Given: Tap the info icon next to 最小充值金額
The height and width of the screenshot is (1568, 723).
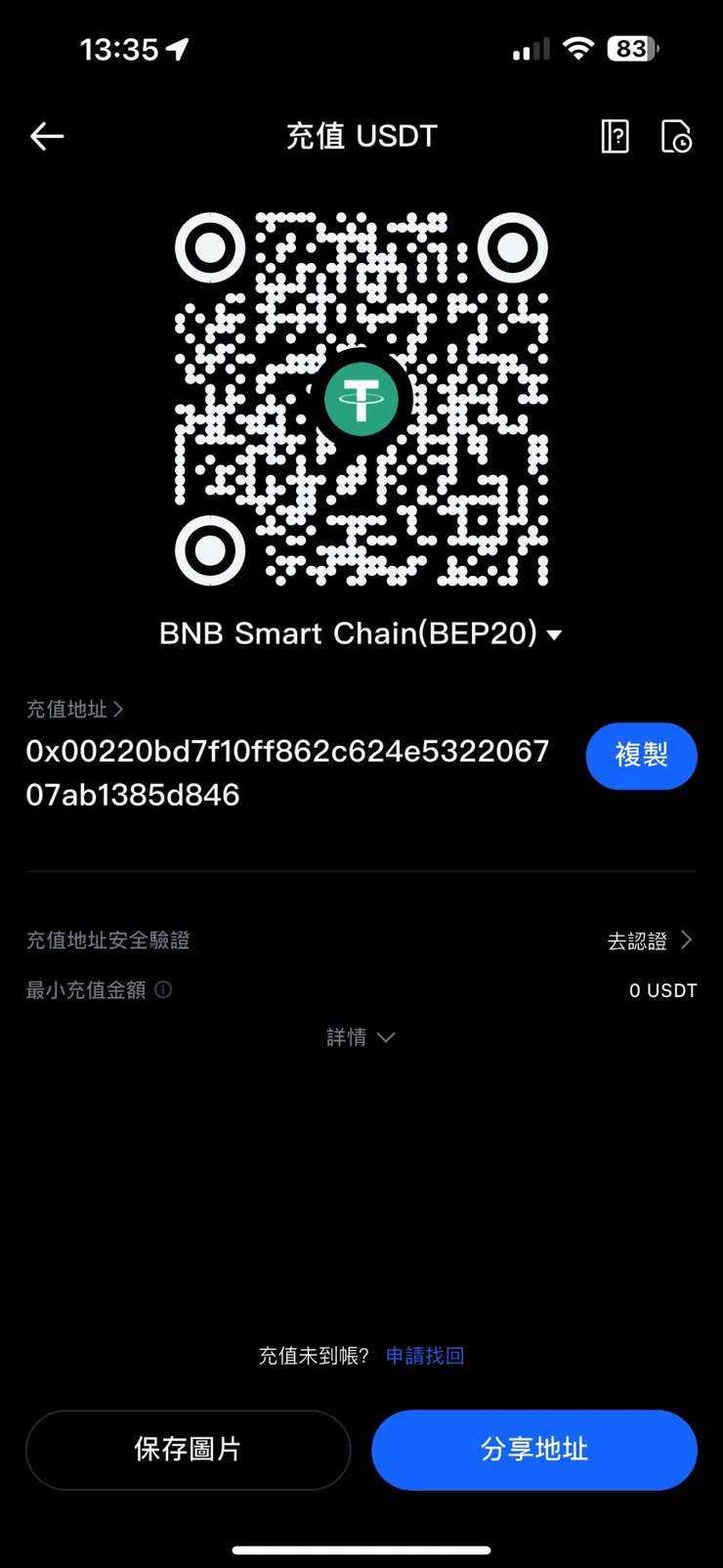Looking at the screenshot, I should click(x=163, y=989).
